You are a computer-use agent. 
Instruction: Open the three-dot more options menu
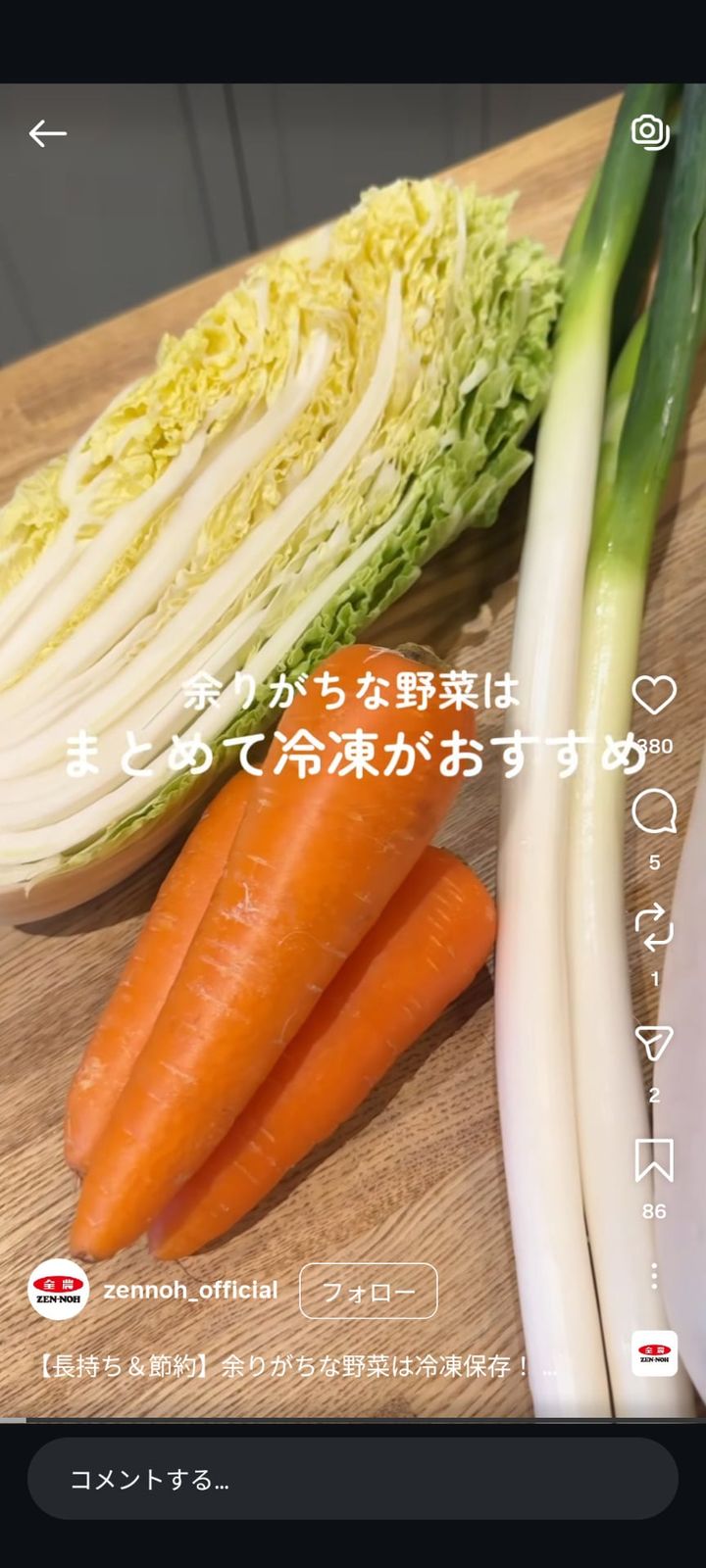point(654,1276)
